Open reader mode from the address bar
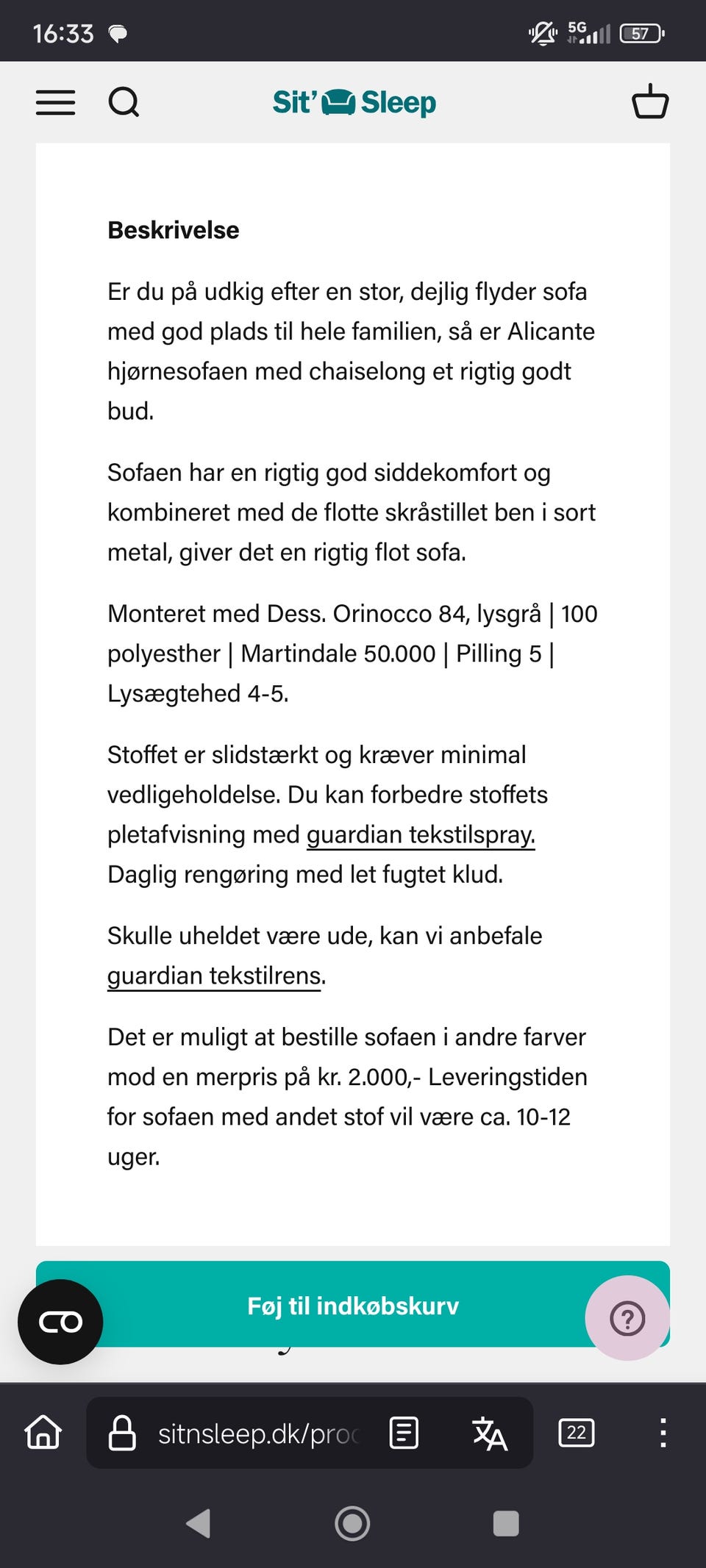706x1568 pixels. click(403, 1432)
